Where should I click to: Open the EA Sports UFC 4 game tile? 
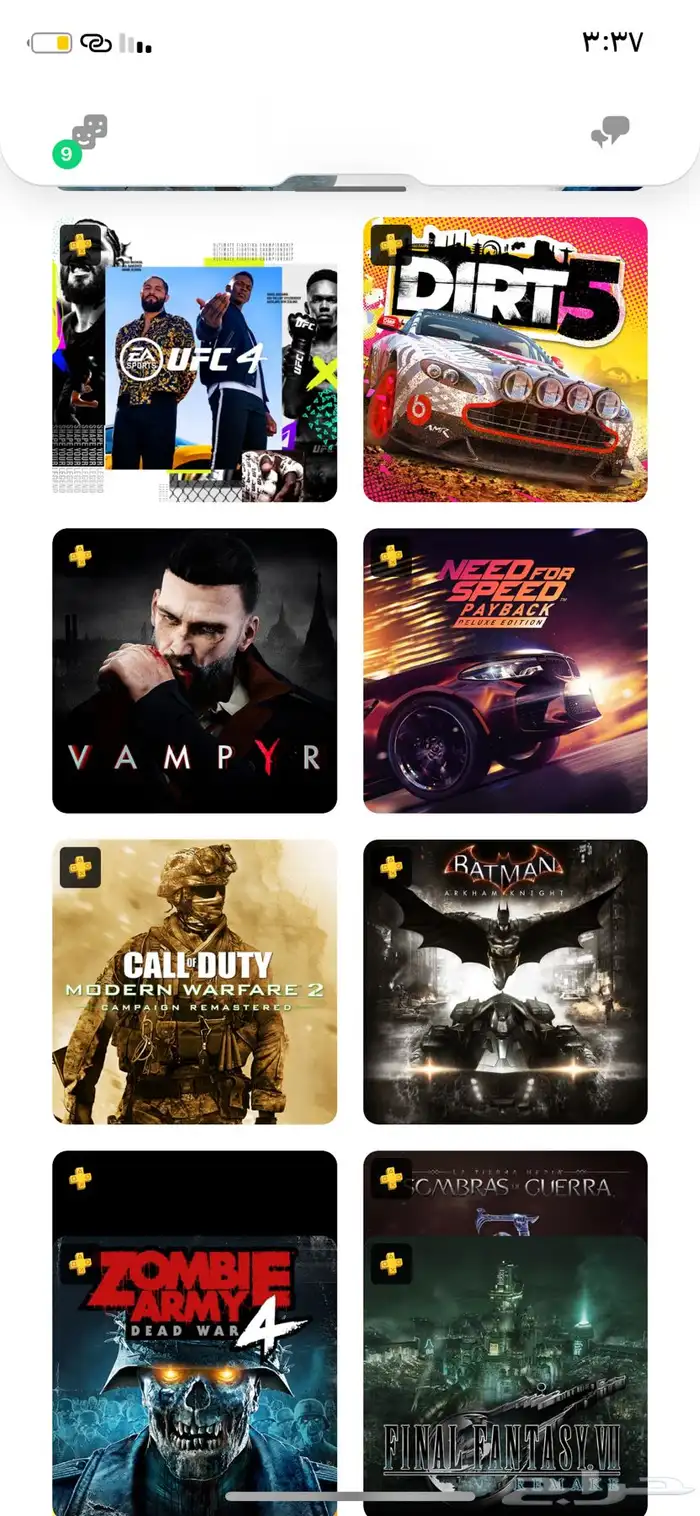pyautogui.click(x=194, y=360)
